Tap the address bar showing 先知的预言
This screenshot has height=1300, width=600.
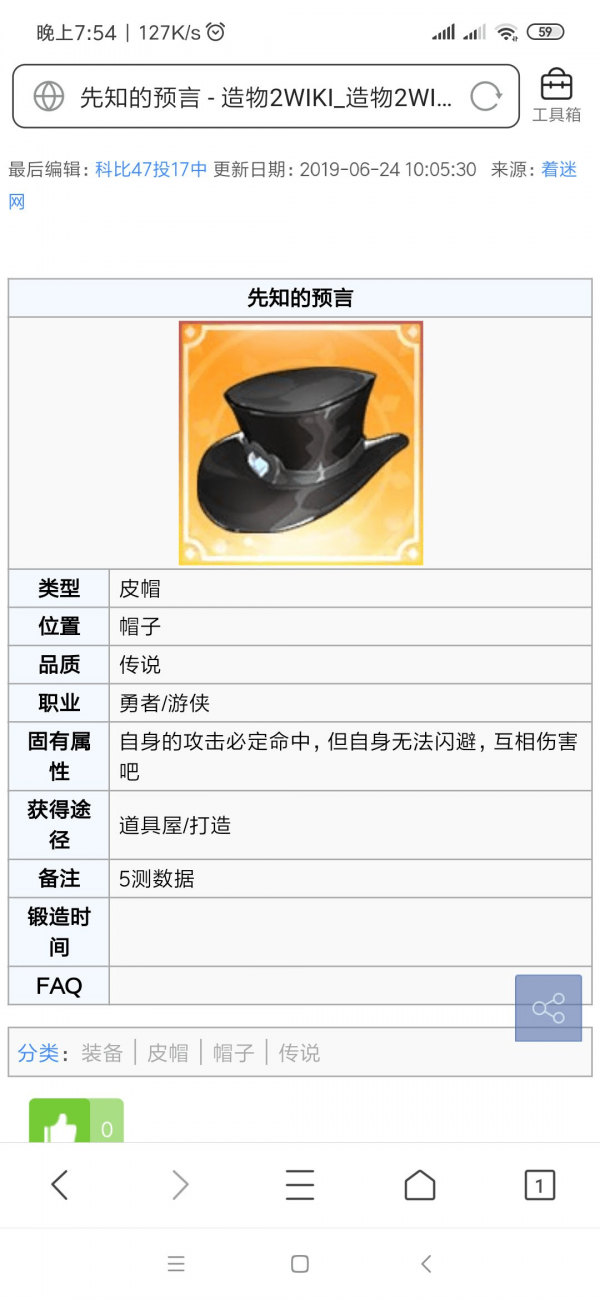pos(265,97)
